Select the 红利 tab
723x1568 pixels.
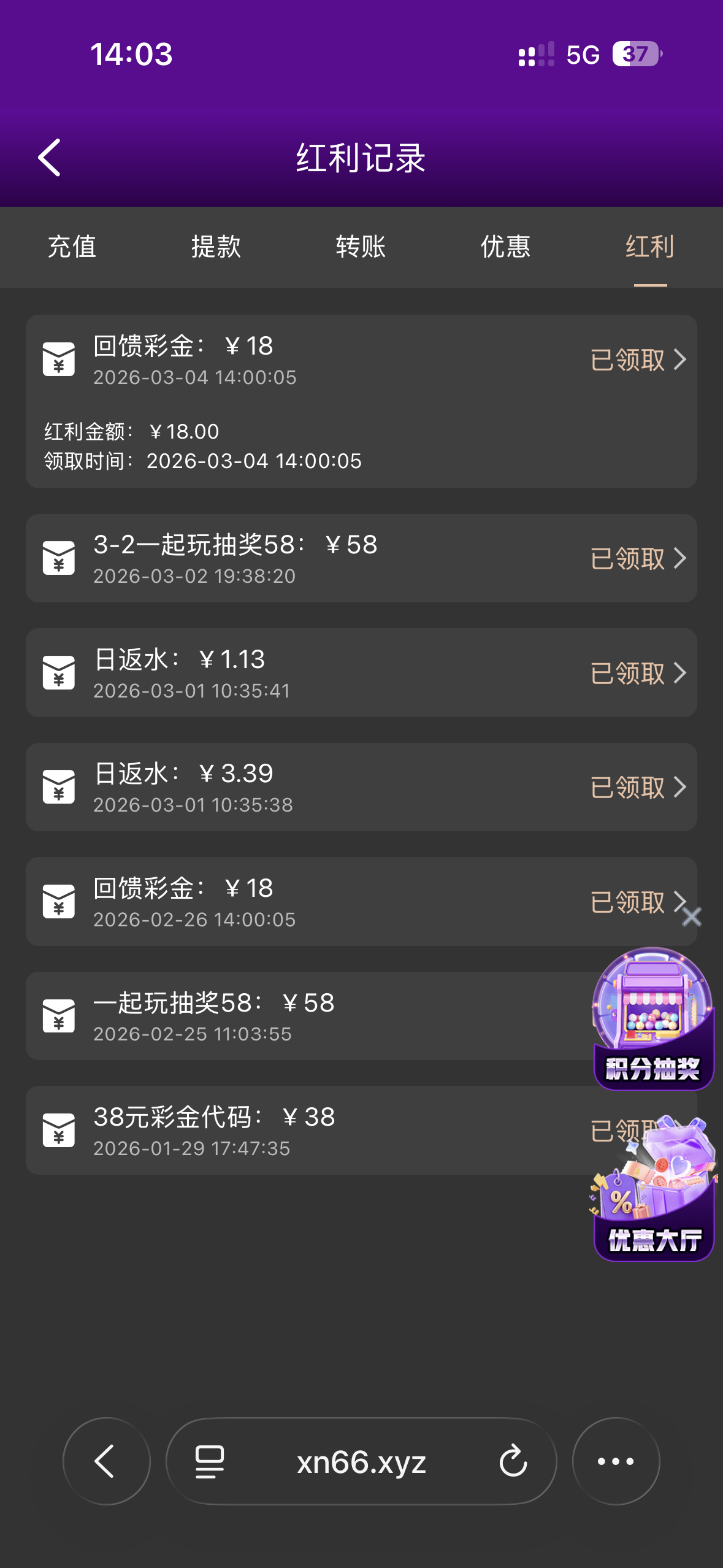pyautogui.click(x=649, y=247)
